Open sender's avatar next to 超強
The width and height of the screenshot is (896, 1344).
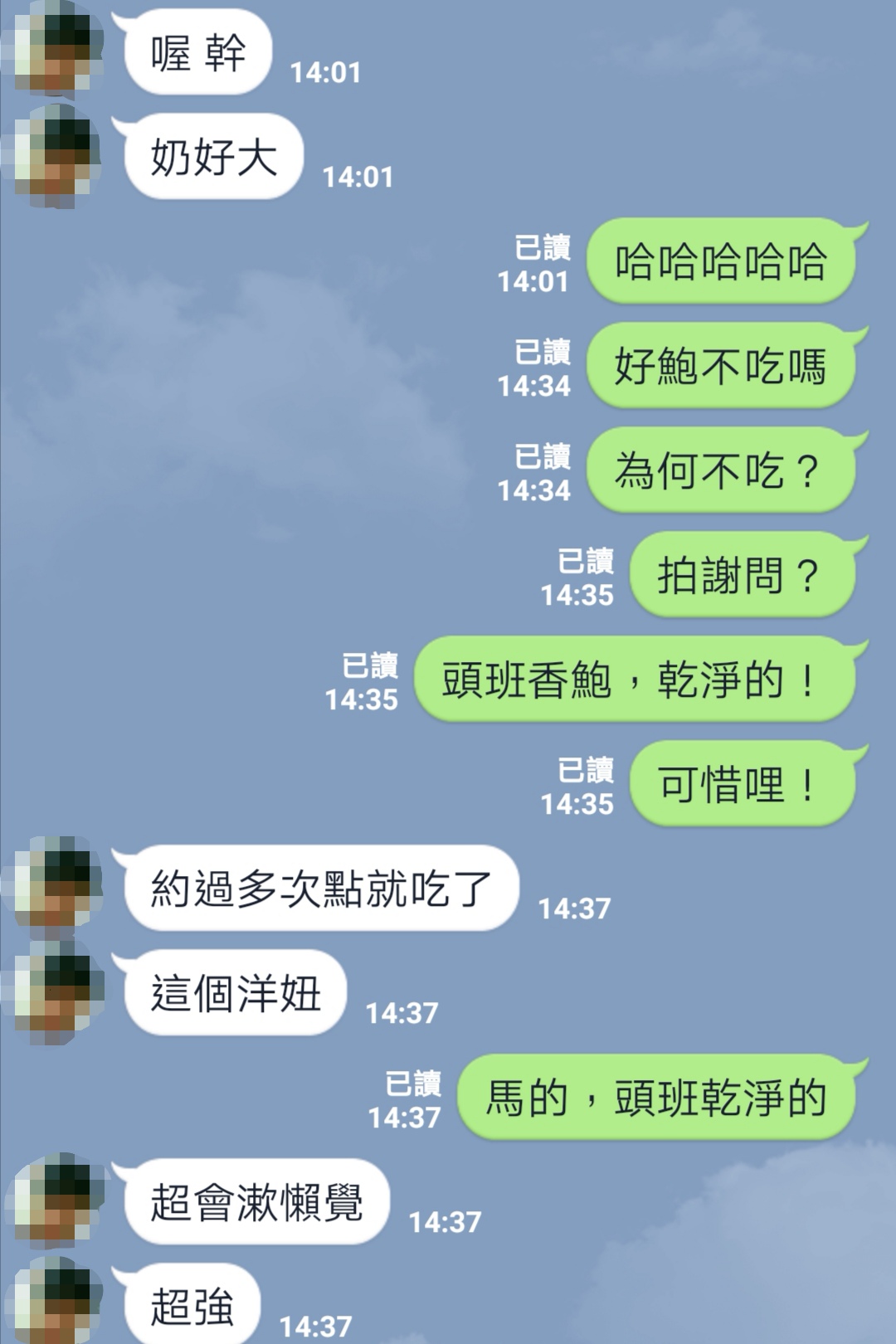56,1301
